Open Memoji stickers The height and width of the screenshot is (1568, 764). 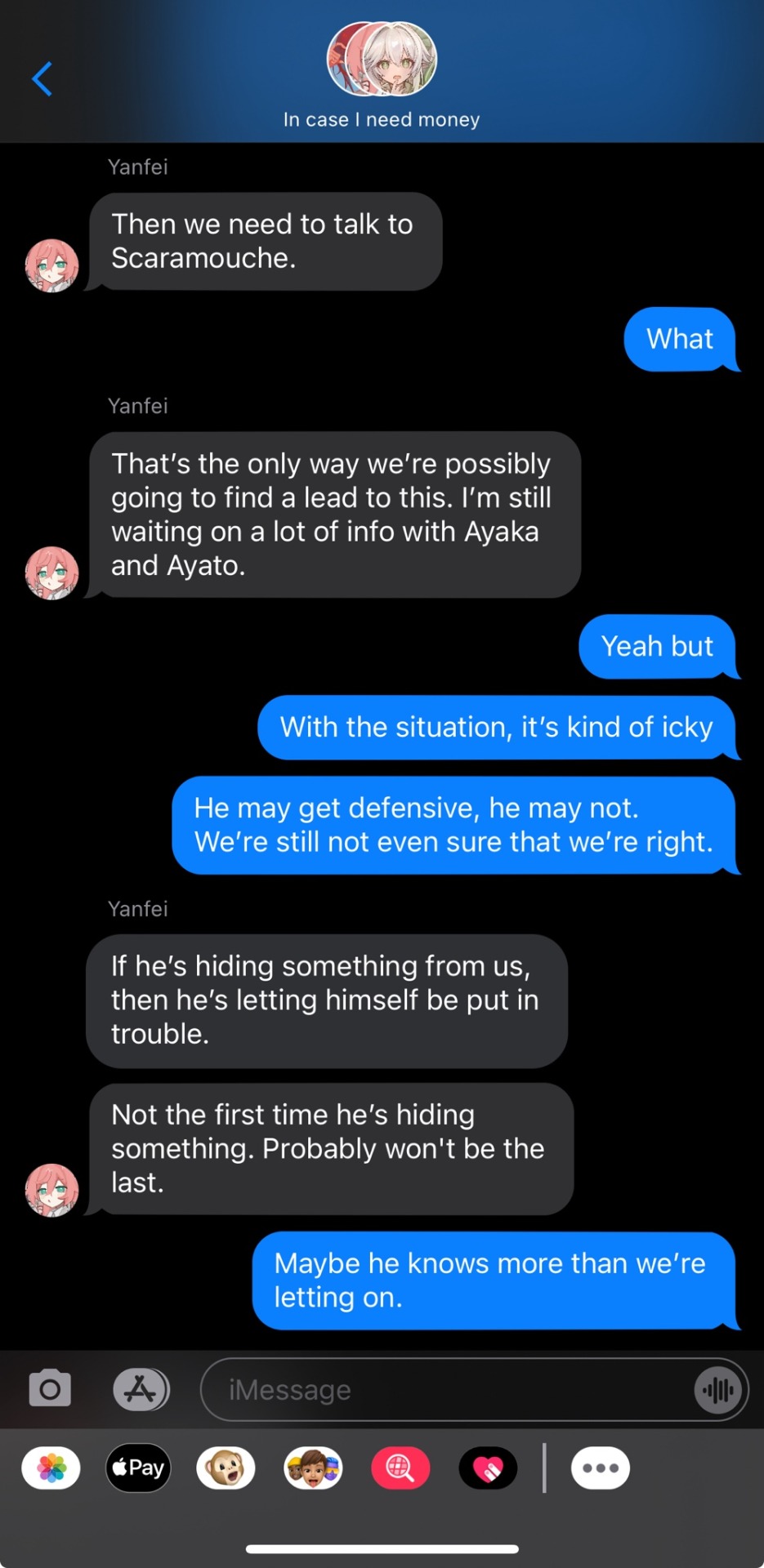(313, 1468)
